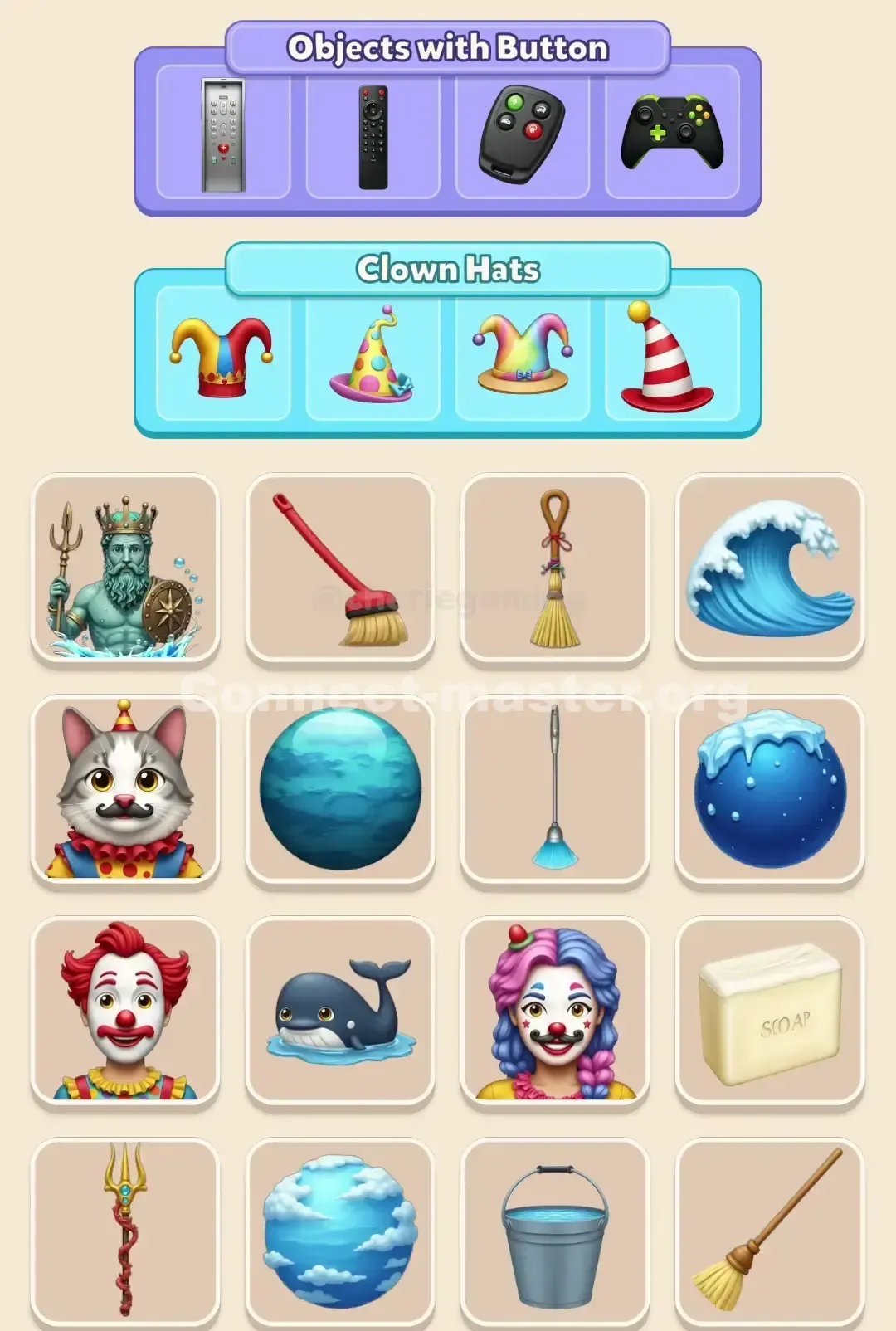Click the red broom tile
The height and width of the screenshot is (1331, 896).
(x=340, y=568)
